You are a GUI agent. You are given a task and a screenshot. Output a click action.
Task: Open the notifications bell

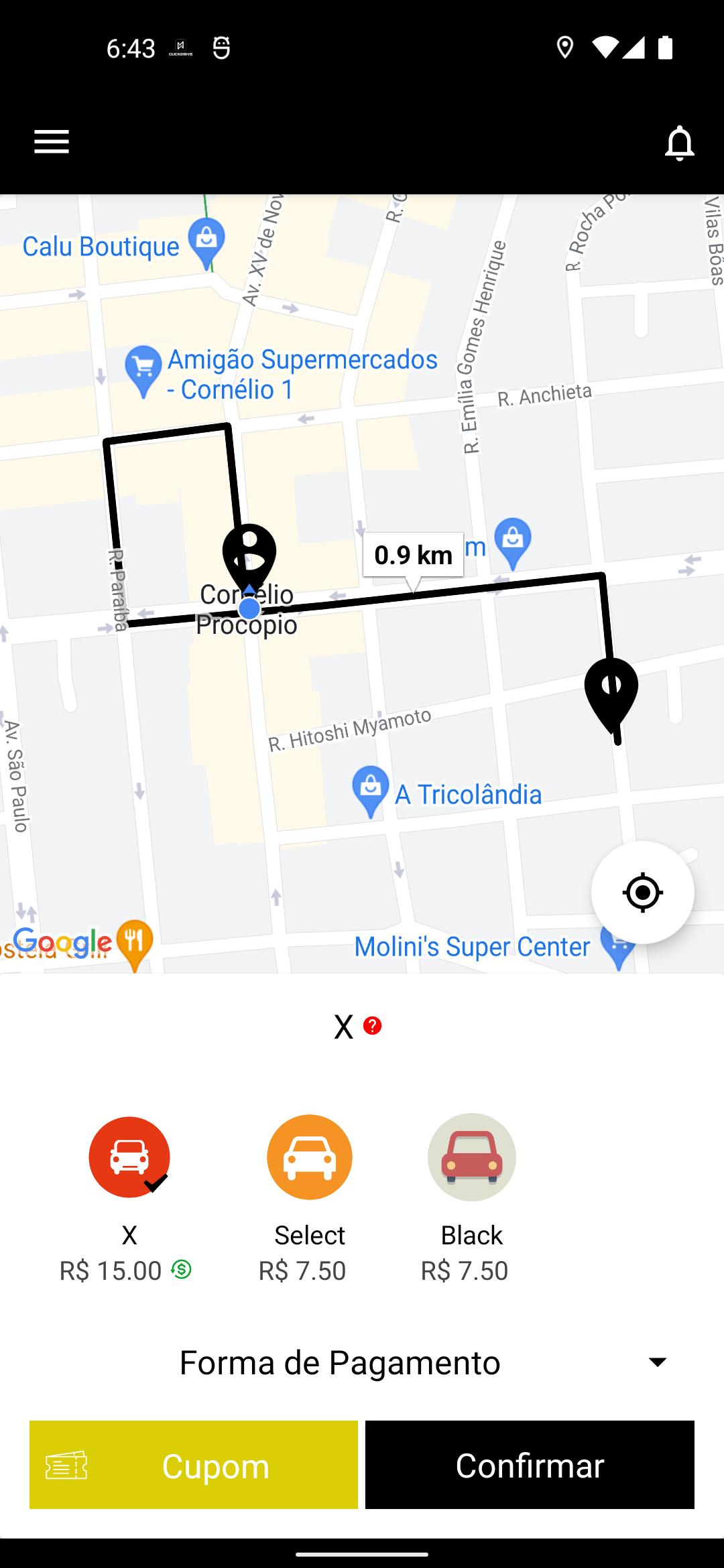click(679, 143)
